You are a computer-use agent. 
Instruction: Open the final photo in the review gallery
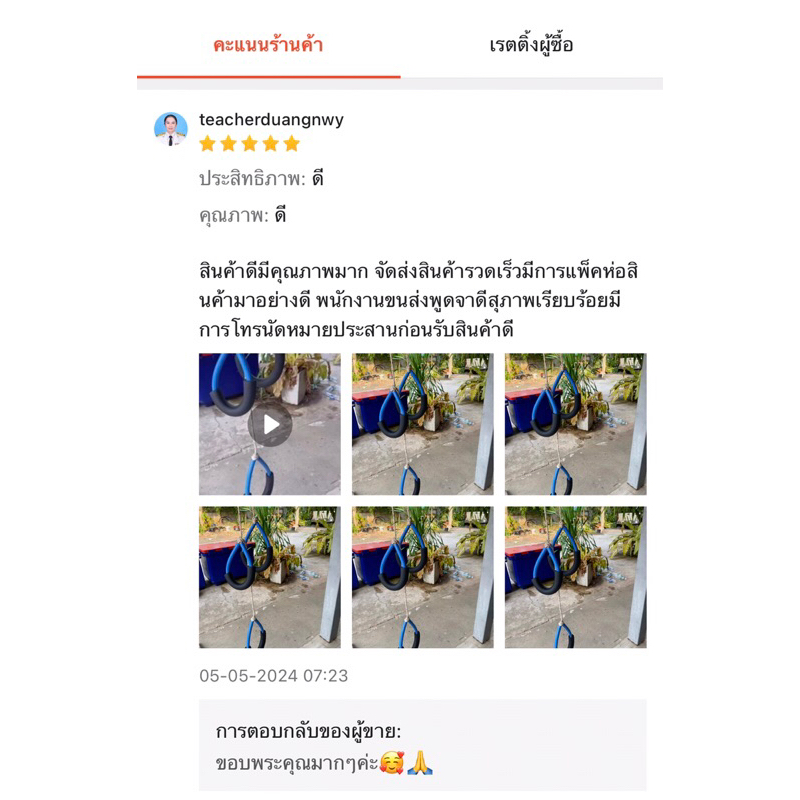coord(576,577)
